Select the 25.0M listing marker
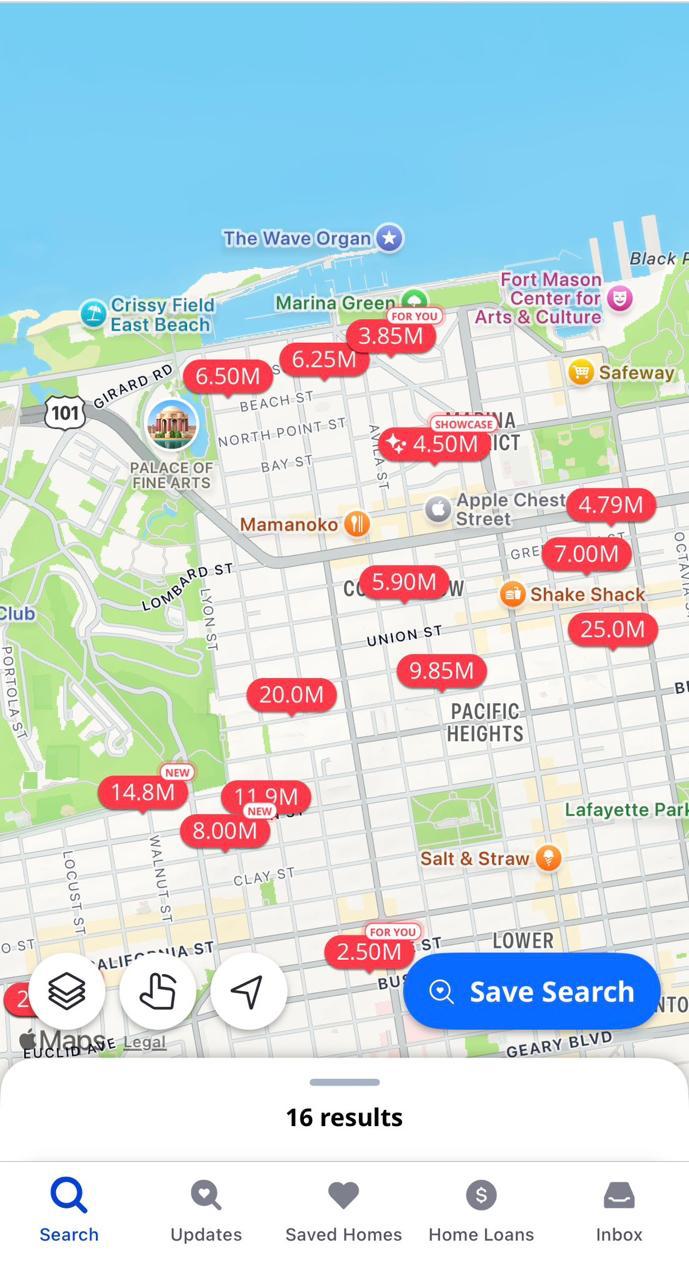689x1280 pixels. [613, 630]
